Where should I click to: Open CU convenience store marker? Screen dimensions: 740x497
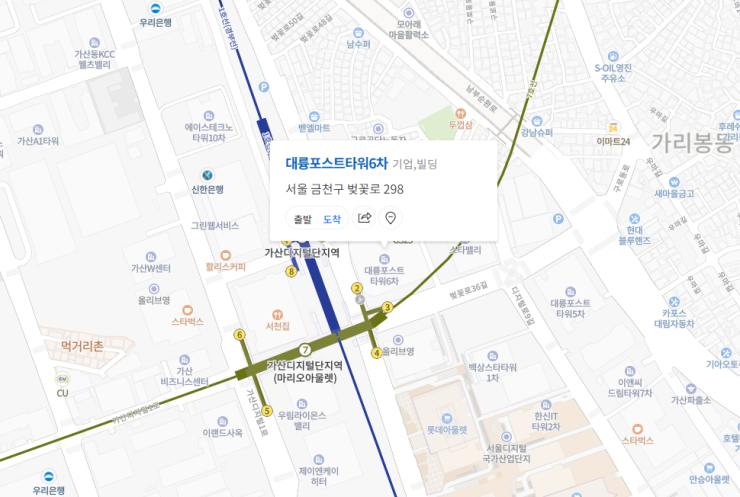pyautogui.click(x=62, y=379)
